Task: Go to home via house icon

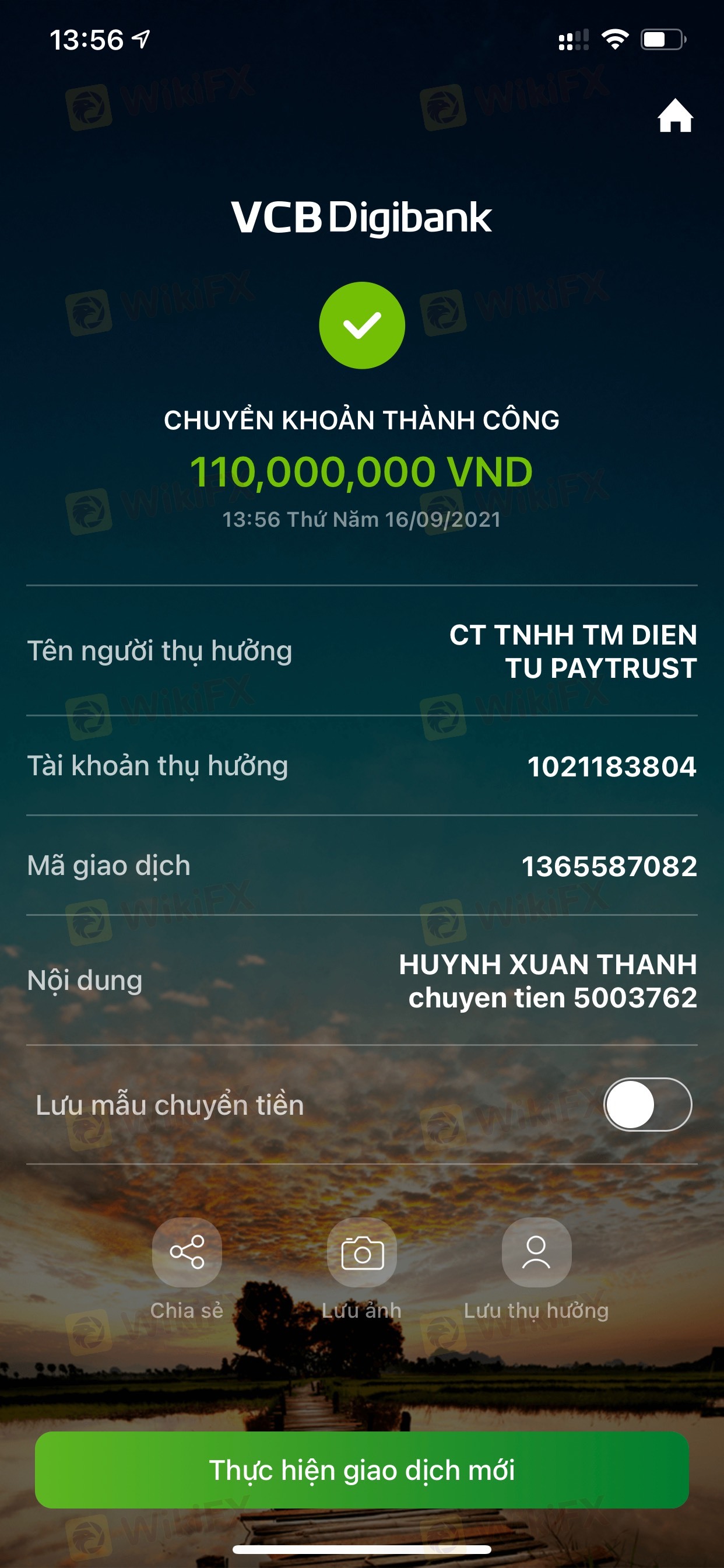Action: (x=674, y=115)
